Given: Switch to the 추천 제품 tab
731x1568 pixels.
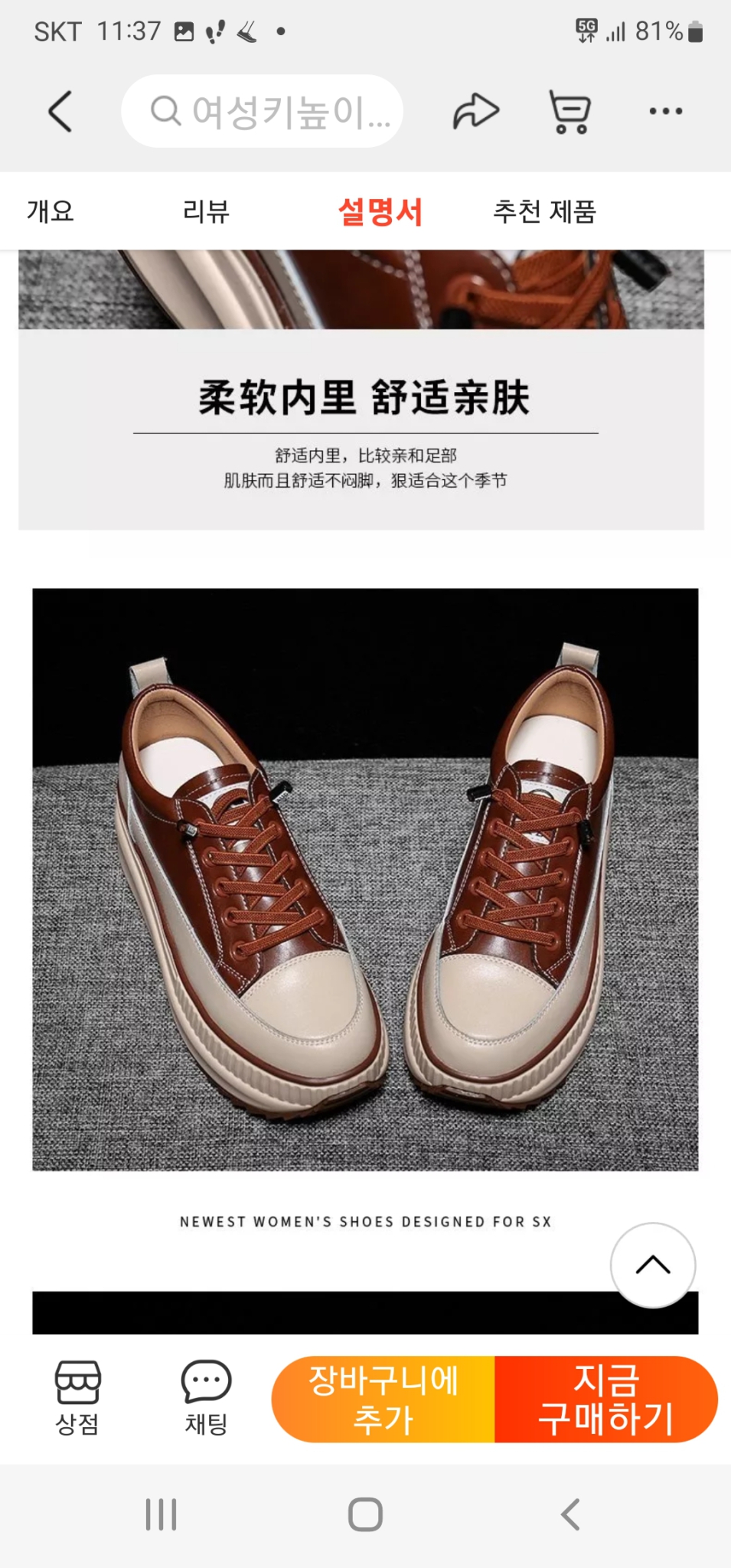Looking at the screenshot, I should [544, 211].
